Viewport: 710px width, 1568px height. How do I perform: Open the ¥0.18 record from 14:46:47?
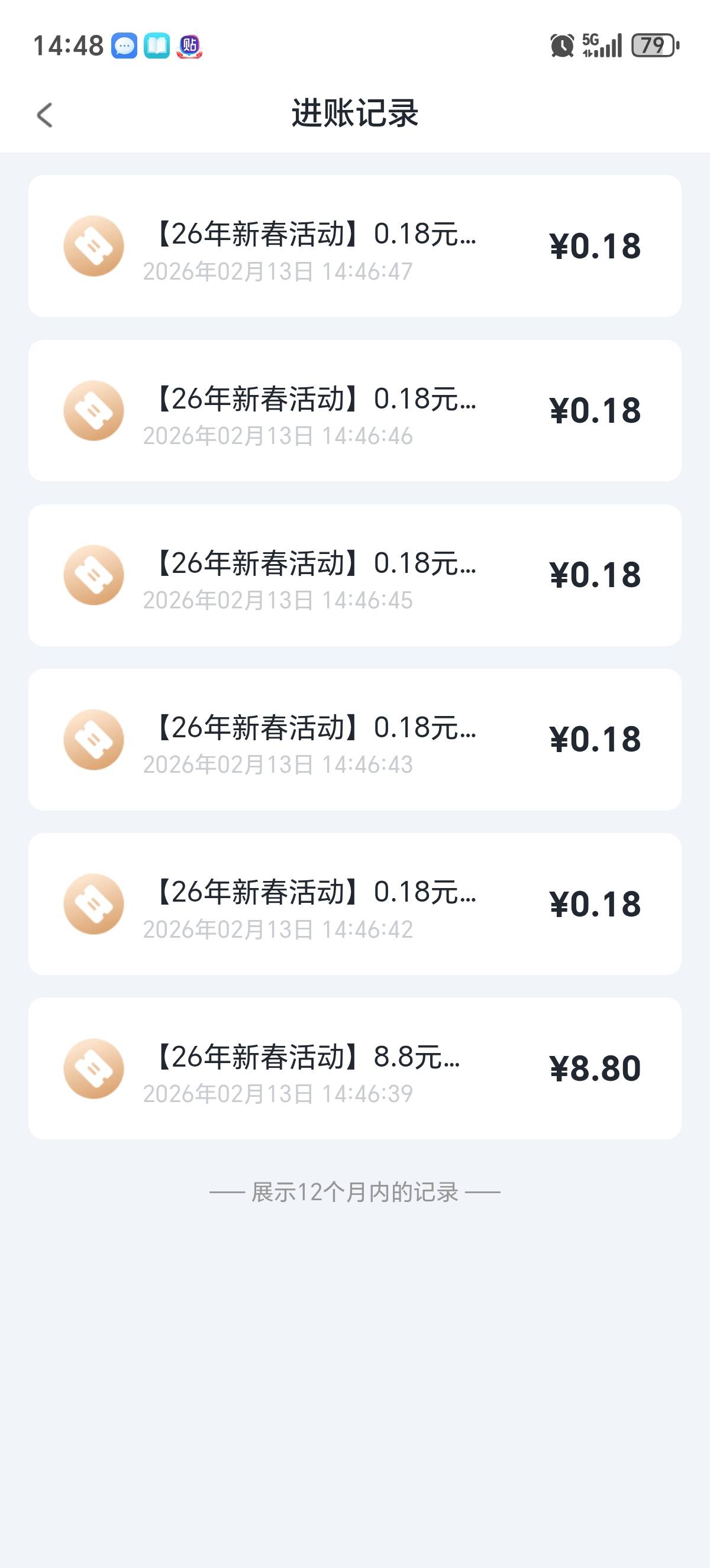354,246
